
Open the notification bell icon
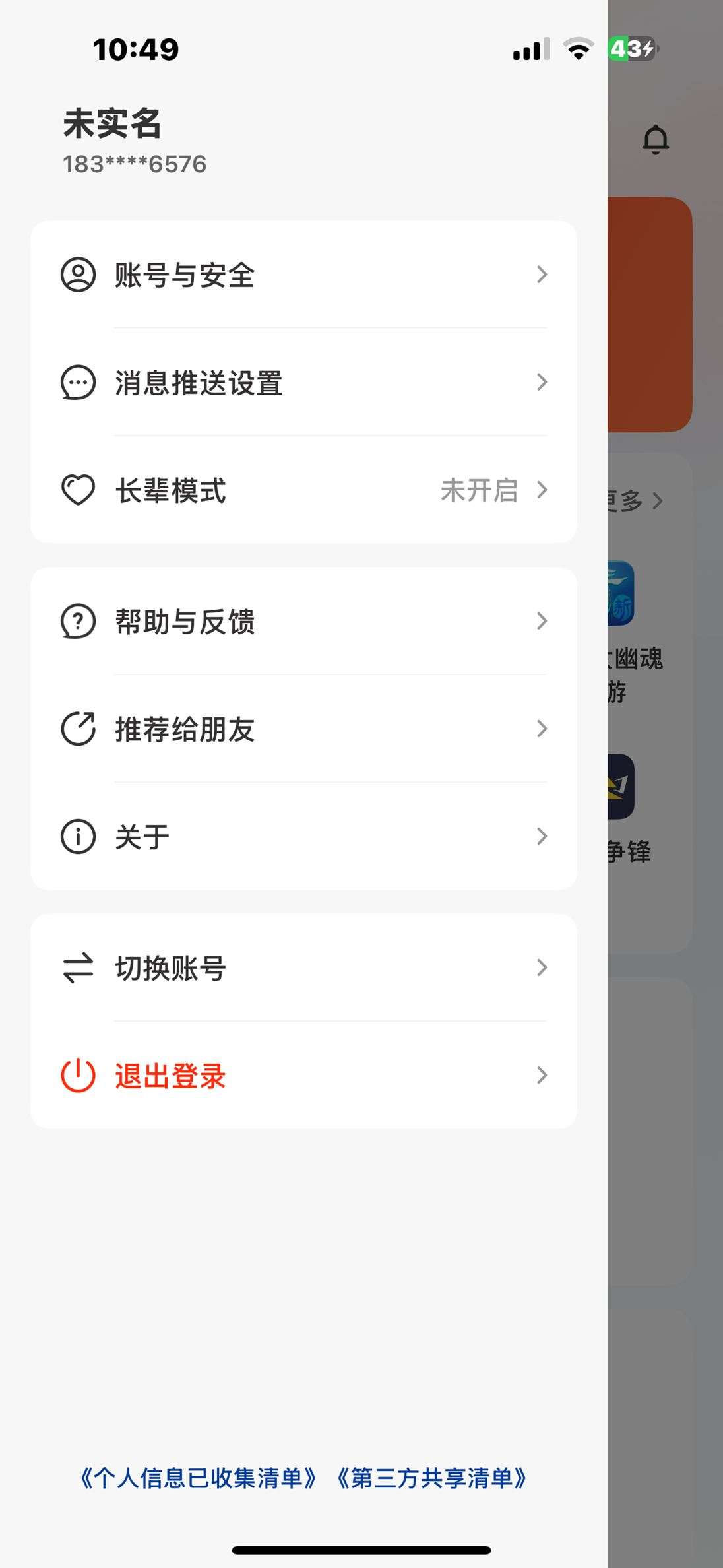coord(655,139)
